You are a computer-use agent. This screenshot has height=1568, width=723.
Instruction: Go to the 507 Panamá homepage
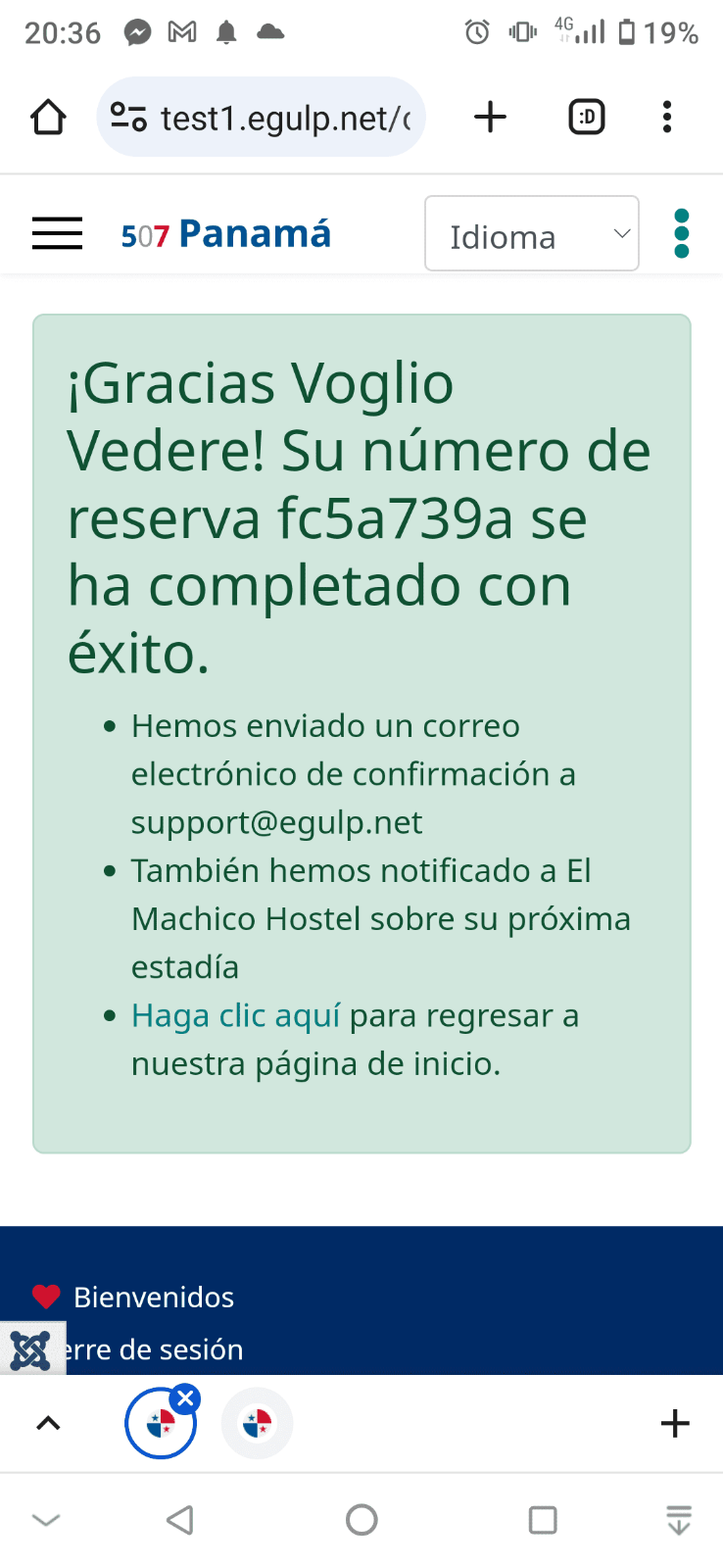pos(226,234)
